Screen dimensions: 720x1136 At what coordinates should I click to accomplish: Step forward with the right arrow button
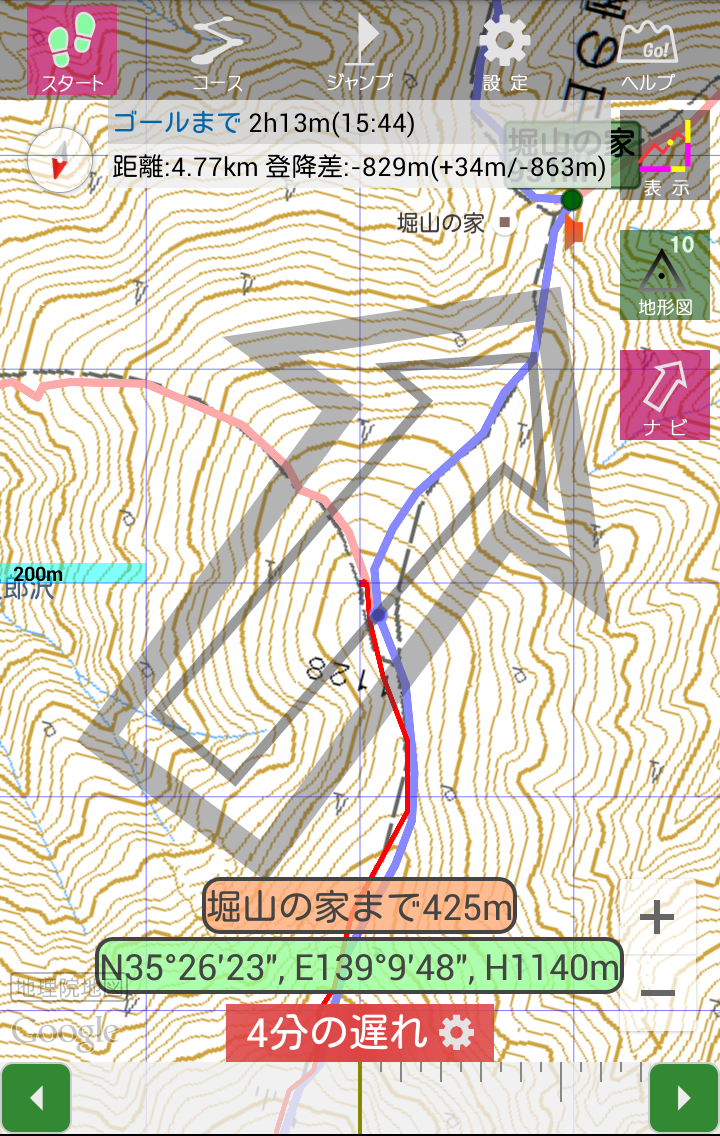coord(684,1098)
